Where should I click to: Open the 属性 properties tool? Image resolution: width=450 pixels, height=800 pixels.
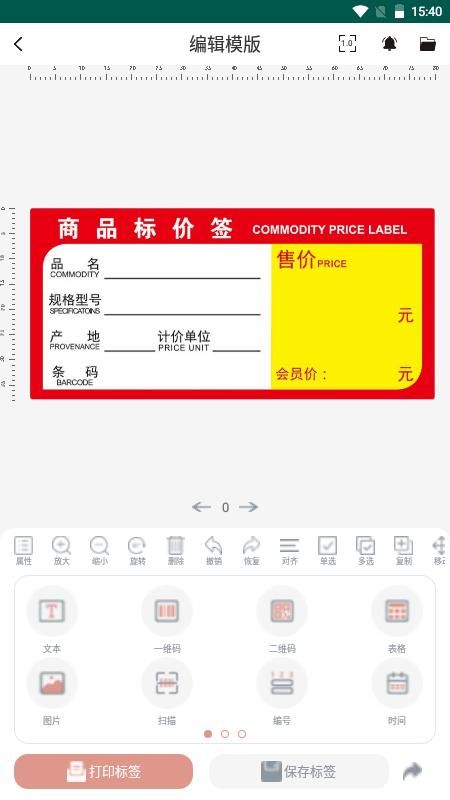point(23,551)
